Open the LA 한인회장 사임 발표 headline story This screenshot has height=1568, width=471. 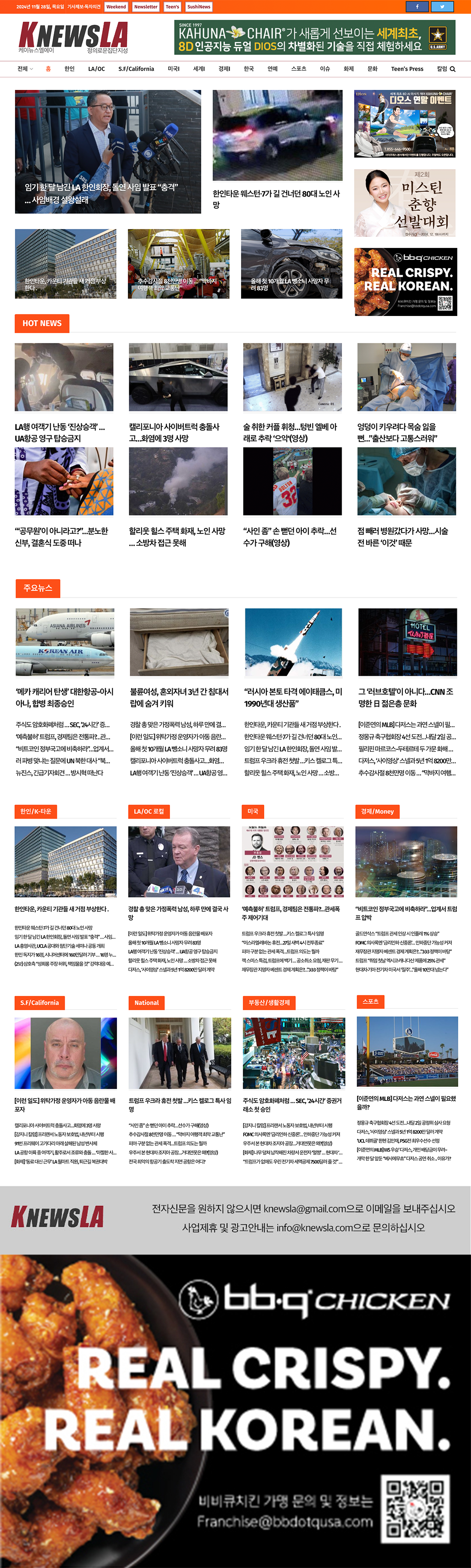101,193
